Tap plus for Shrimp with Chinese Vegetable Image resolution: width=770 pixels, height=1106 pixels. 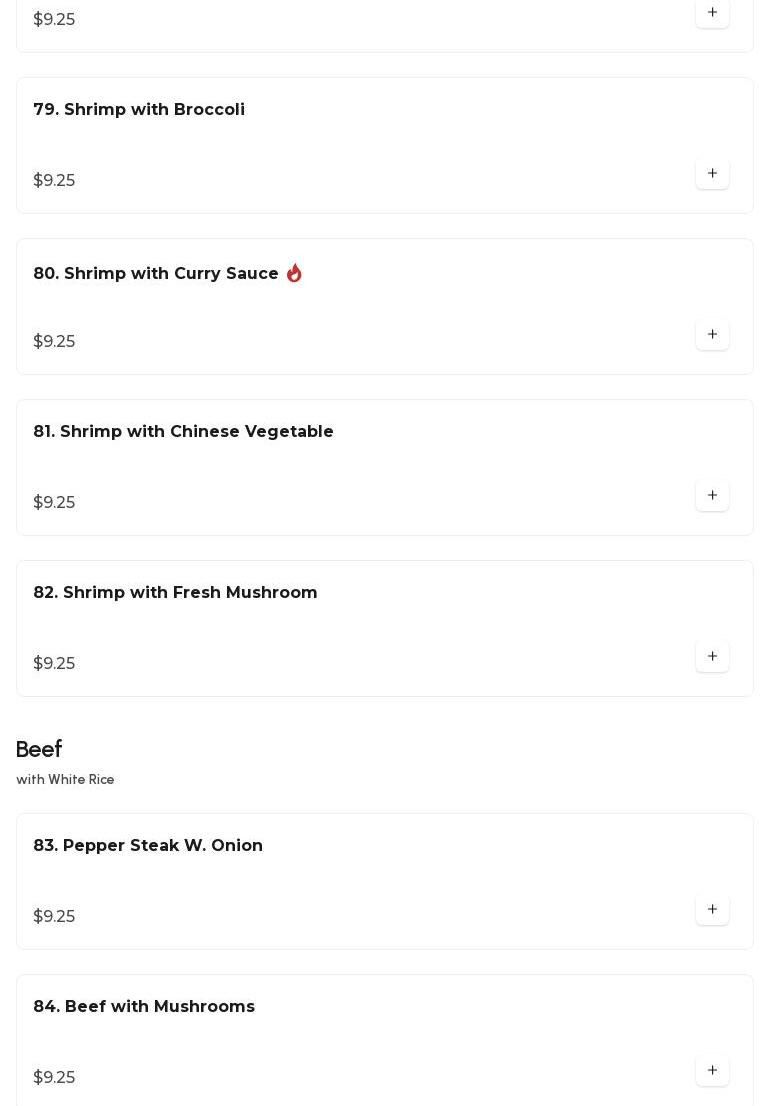coord(712,496)
